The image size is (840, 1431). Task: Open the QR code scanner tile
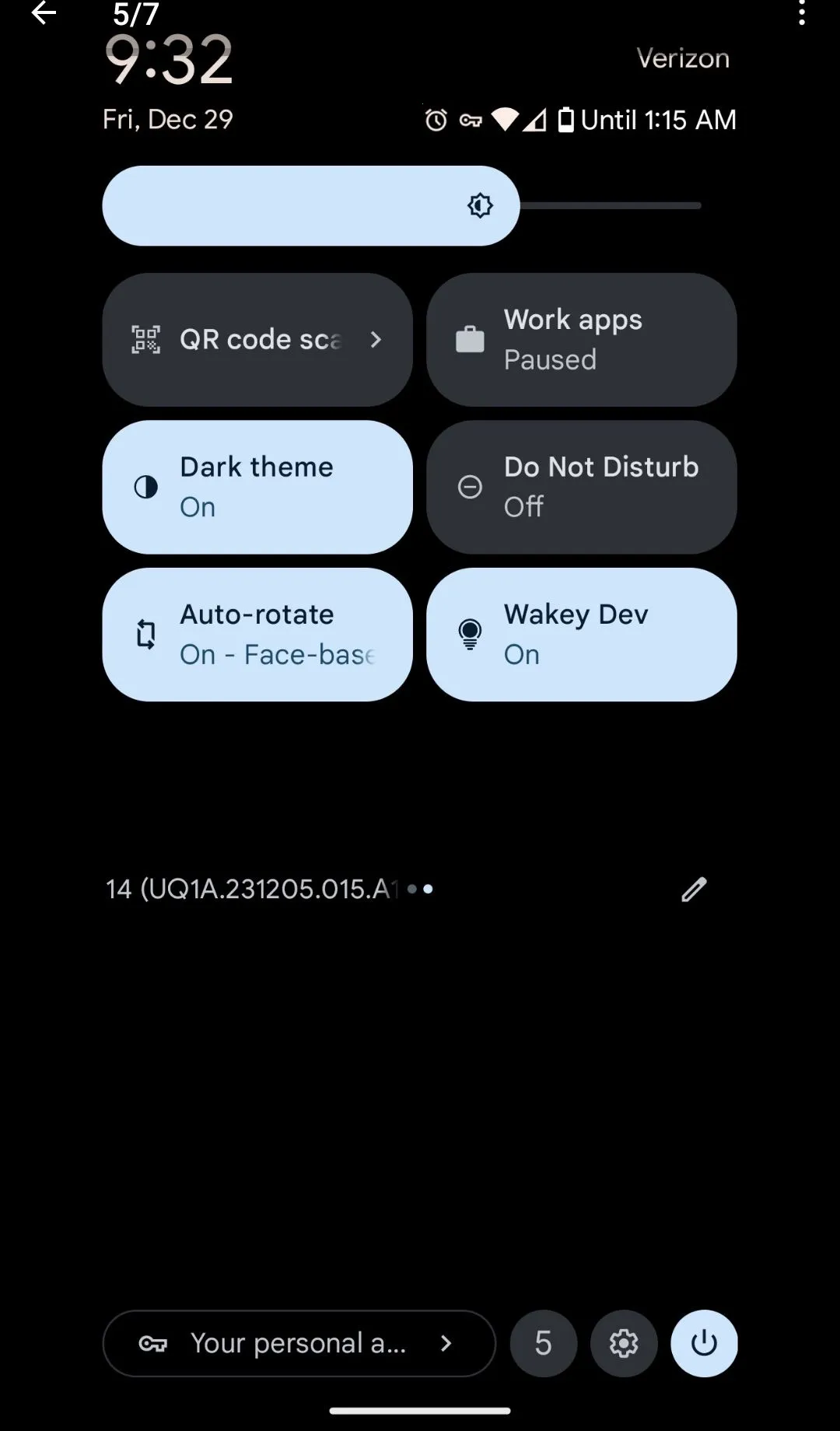click(x=257, y=340)
